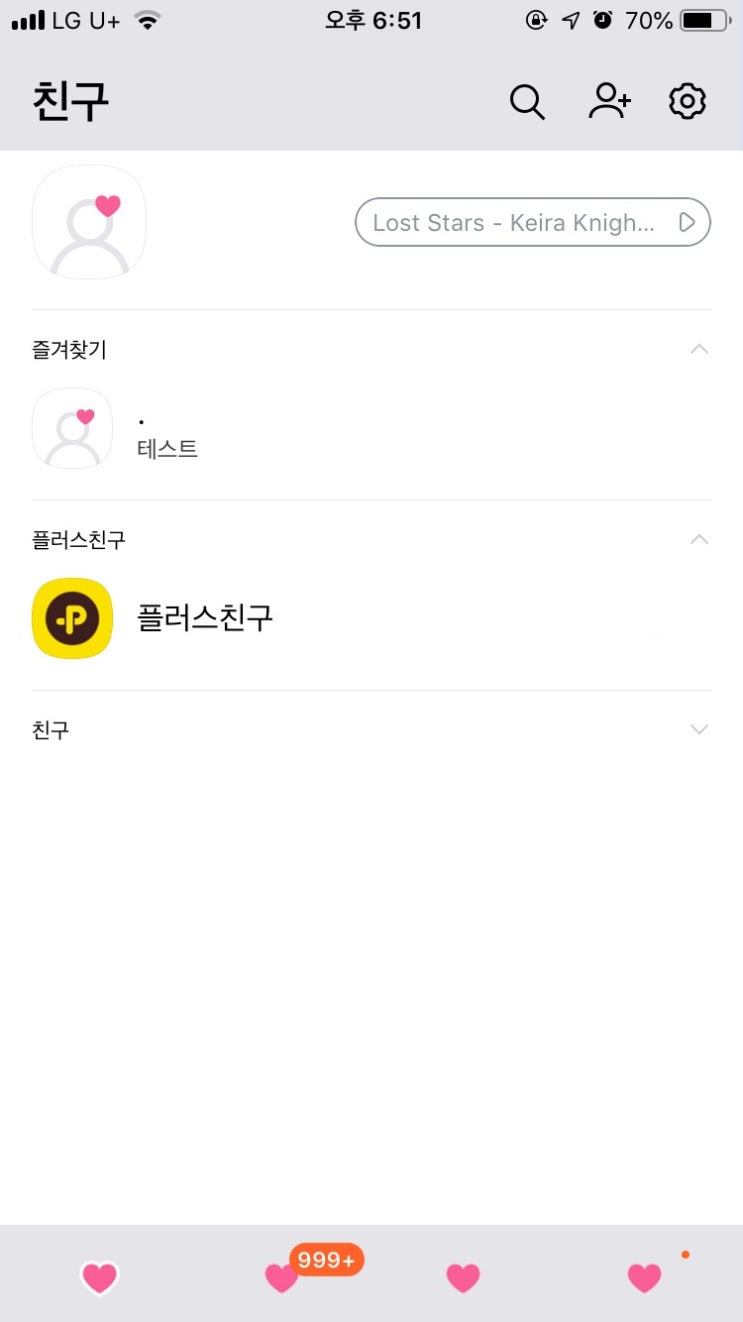Expand the 친구 list section
The image size is (743, 1322).
tap(699, 730)
